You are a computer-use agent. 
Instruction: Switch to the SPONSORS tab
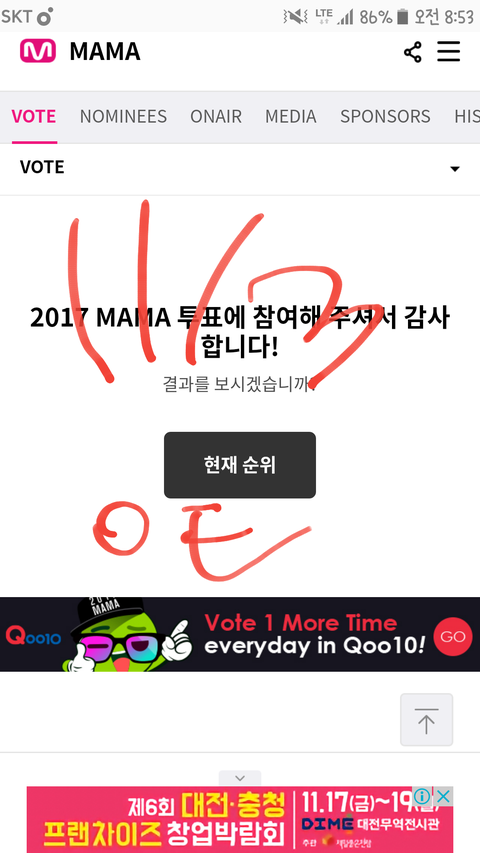(385, 116)
